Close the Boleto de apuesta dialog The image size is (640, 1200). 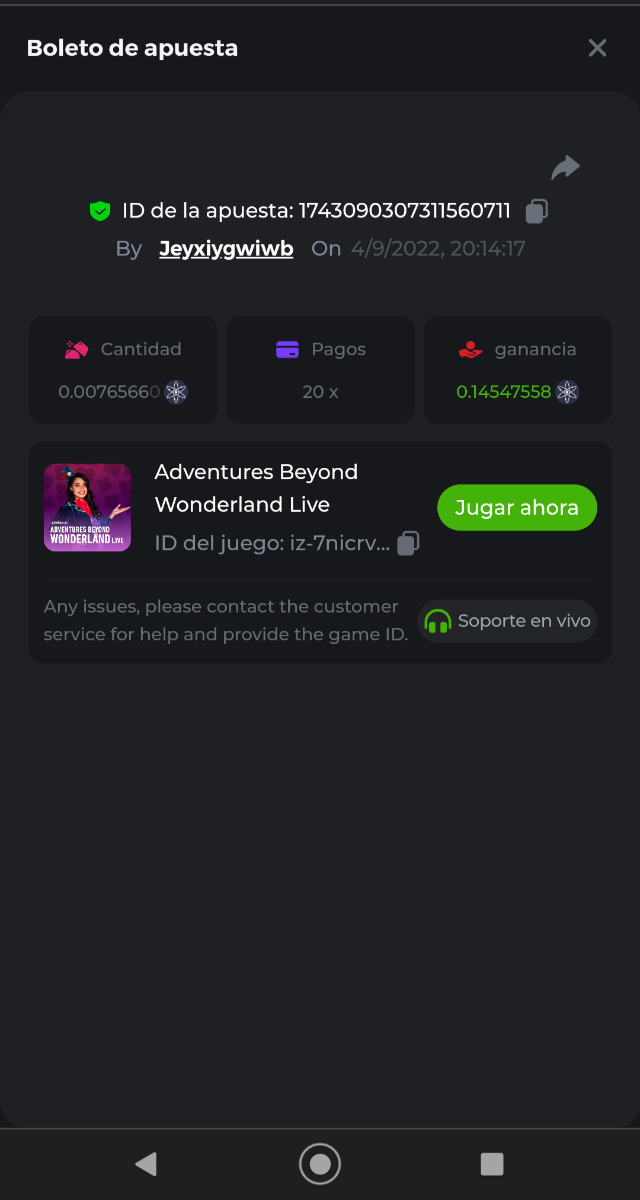[x=597, y=48]
